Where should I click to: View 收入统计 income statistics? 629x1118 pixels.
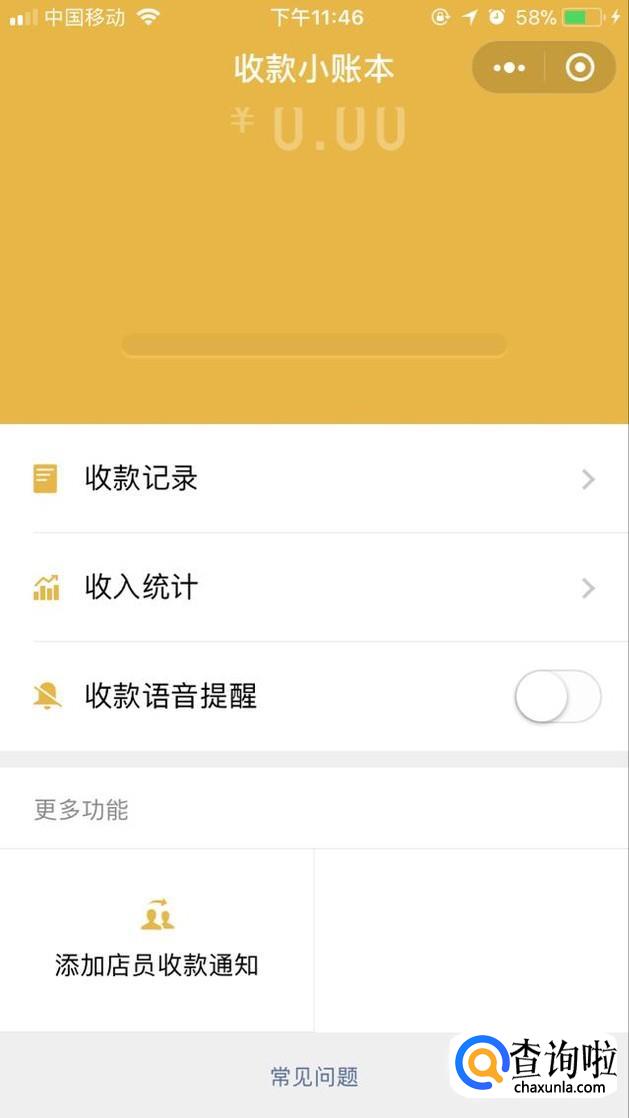314,588
